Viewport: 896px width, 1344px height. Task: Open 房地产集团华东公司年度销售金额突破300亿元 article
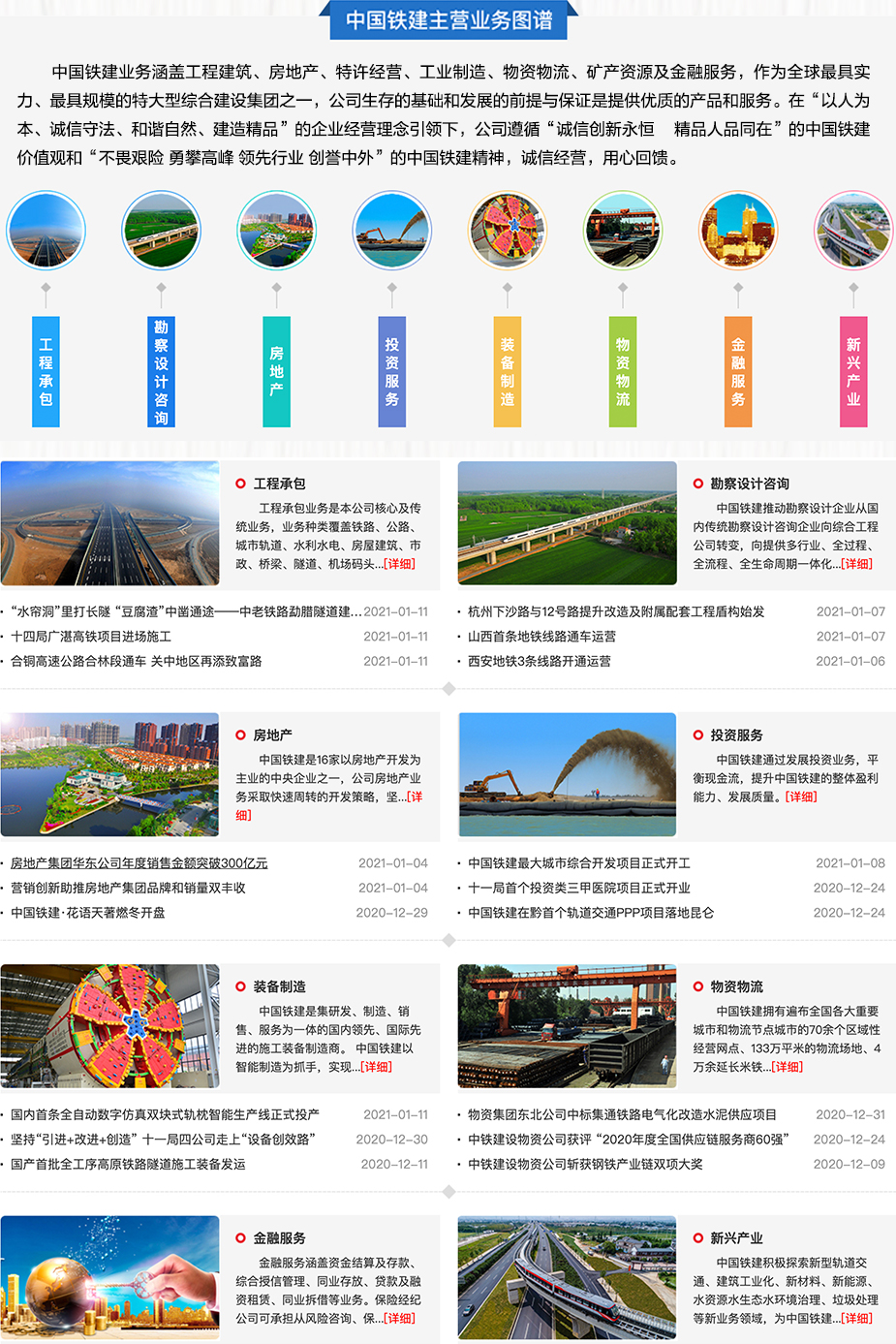tap(139, 863)
